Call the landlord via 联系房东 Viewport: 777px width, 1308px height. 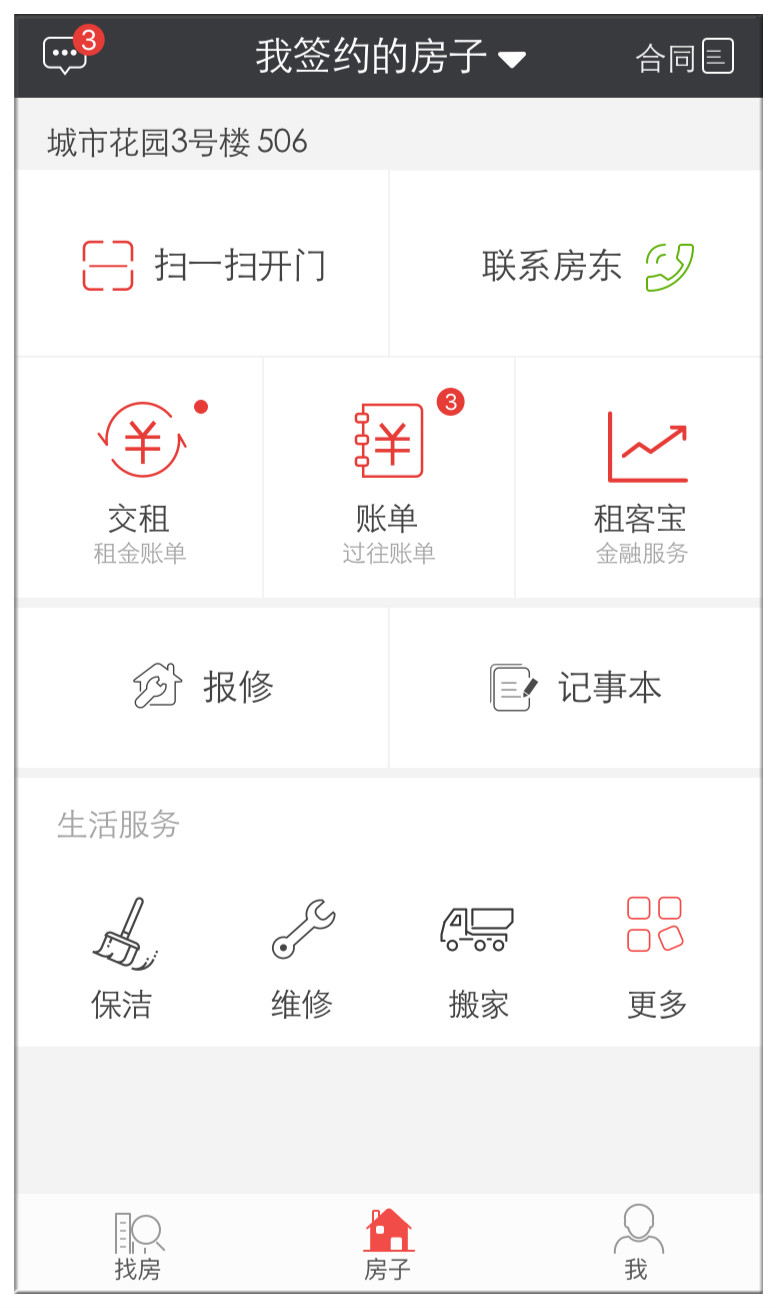[576, 264]
